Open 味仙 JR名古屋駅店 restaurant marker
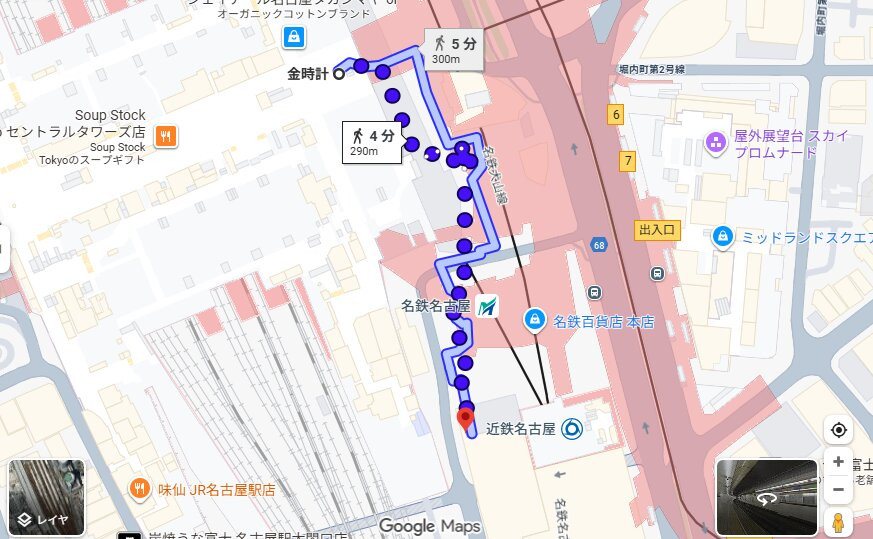This screenshot has width=873, height=539. tap(139, 489)
